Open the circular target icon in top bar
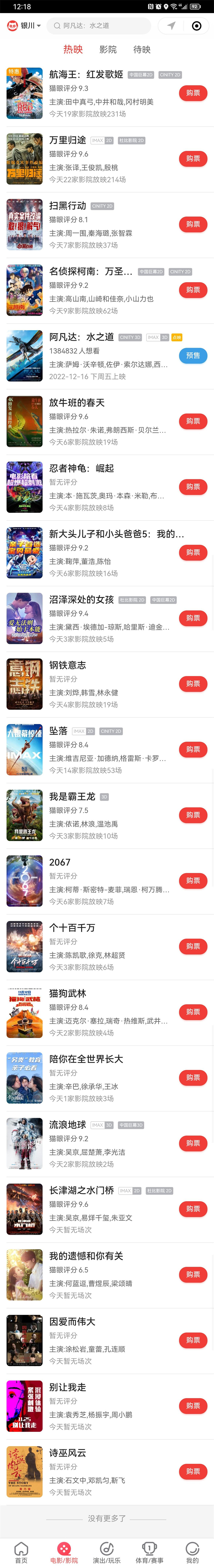Viewport: 214px width, 1568px height. pos(196,26)
